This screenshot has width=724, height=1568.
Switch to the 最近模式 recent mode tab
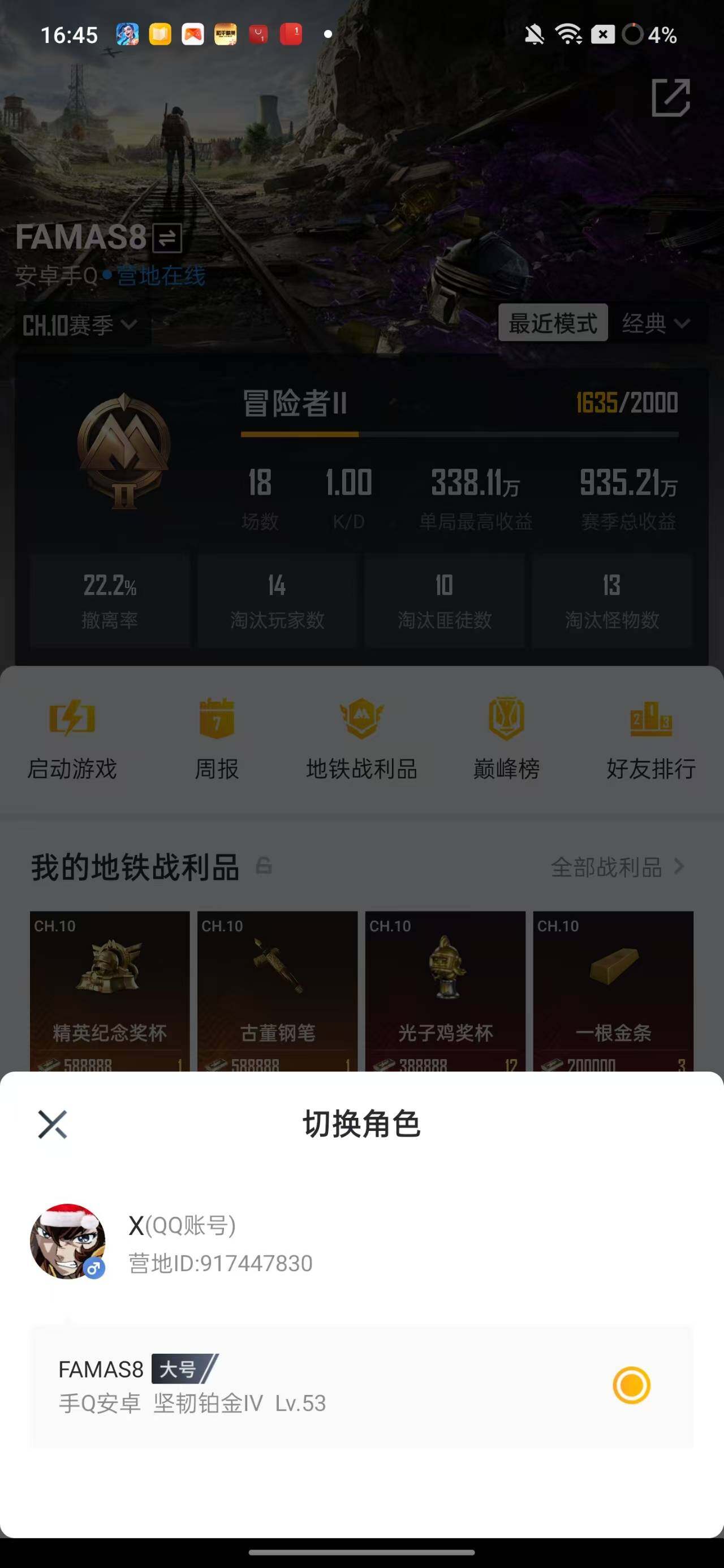(551, 323)
